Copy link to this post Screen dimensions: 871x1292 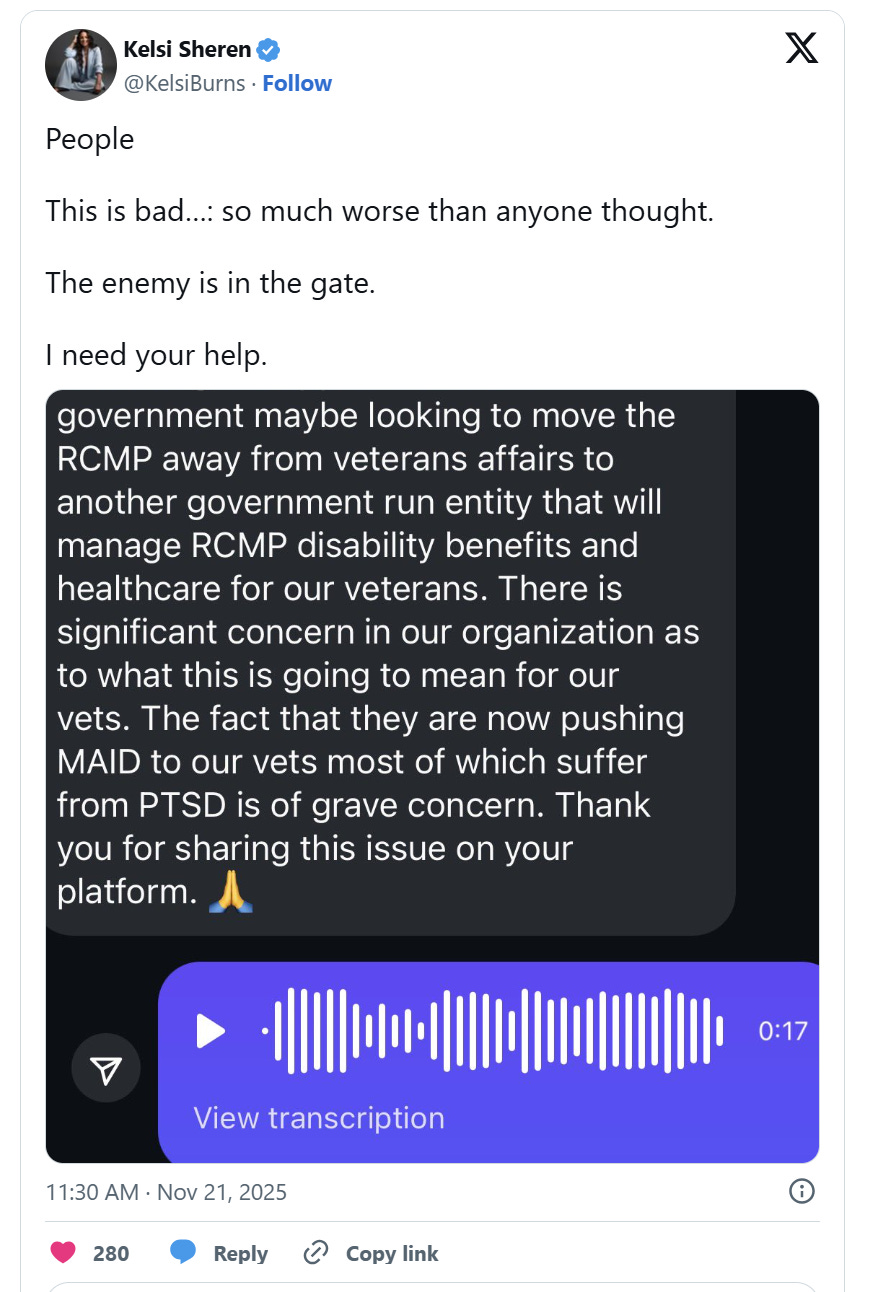(x=371, y=1253)
